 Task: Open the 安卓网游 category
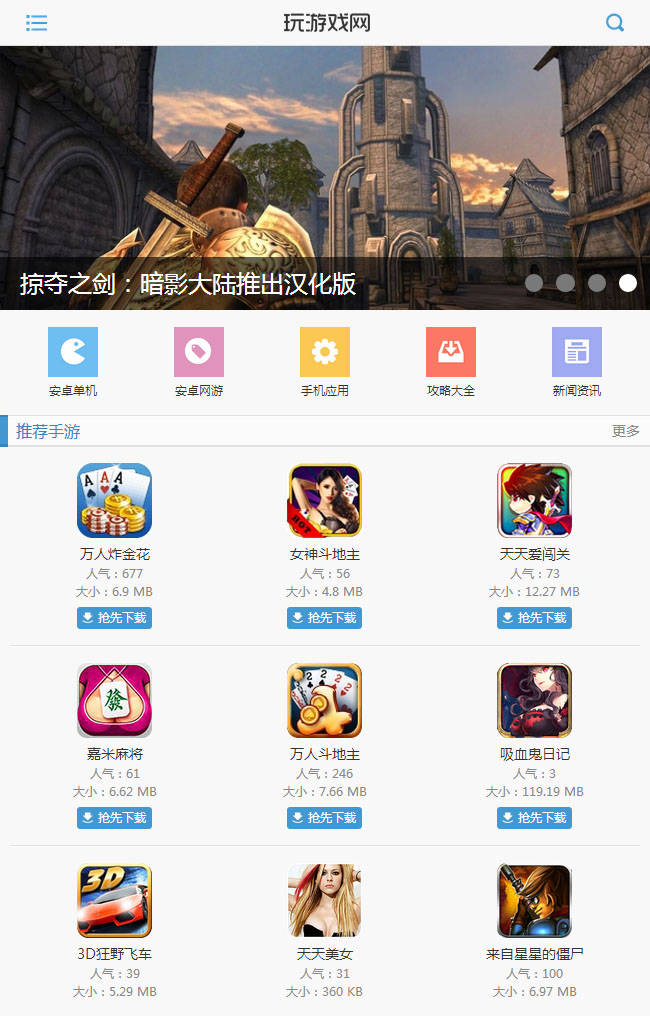pos(199,362)
